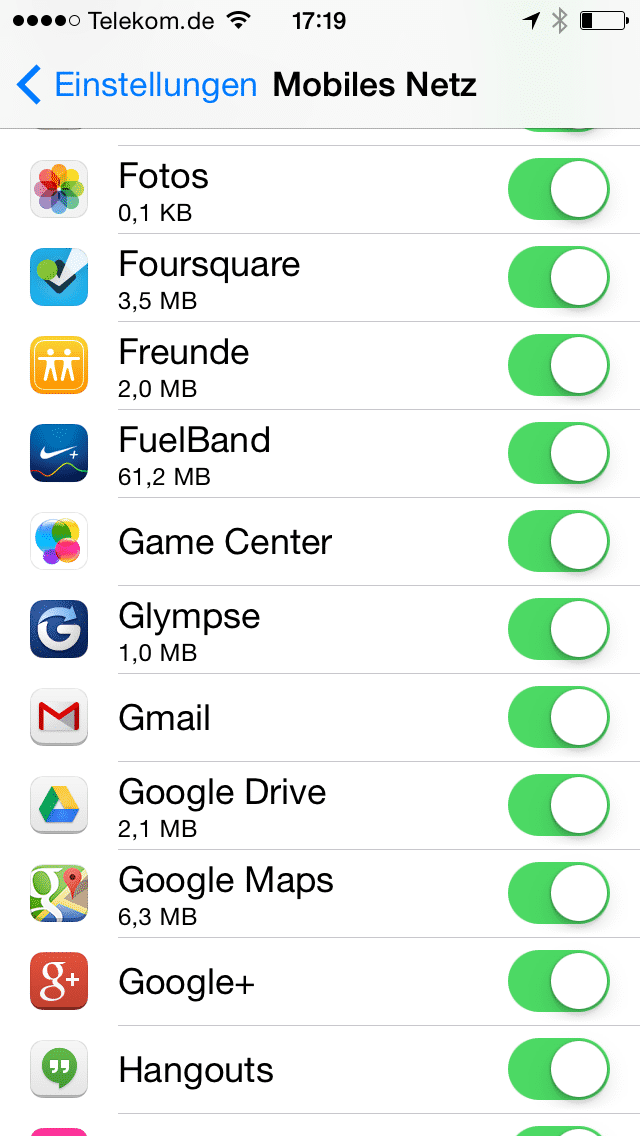Screen dimensions: 640x1136
Task: Switch off FuelBand mobile data
Action: (559, 453)
